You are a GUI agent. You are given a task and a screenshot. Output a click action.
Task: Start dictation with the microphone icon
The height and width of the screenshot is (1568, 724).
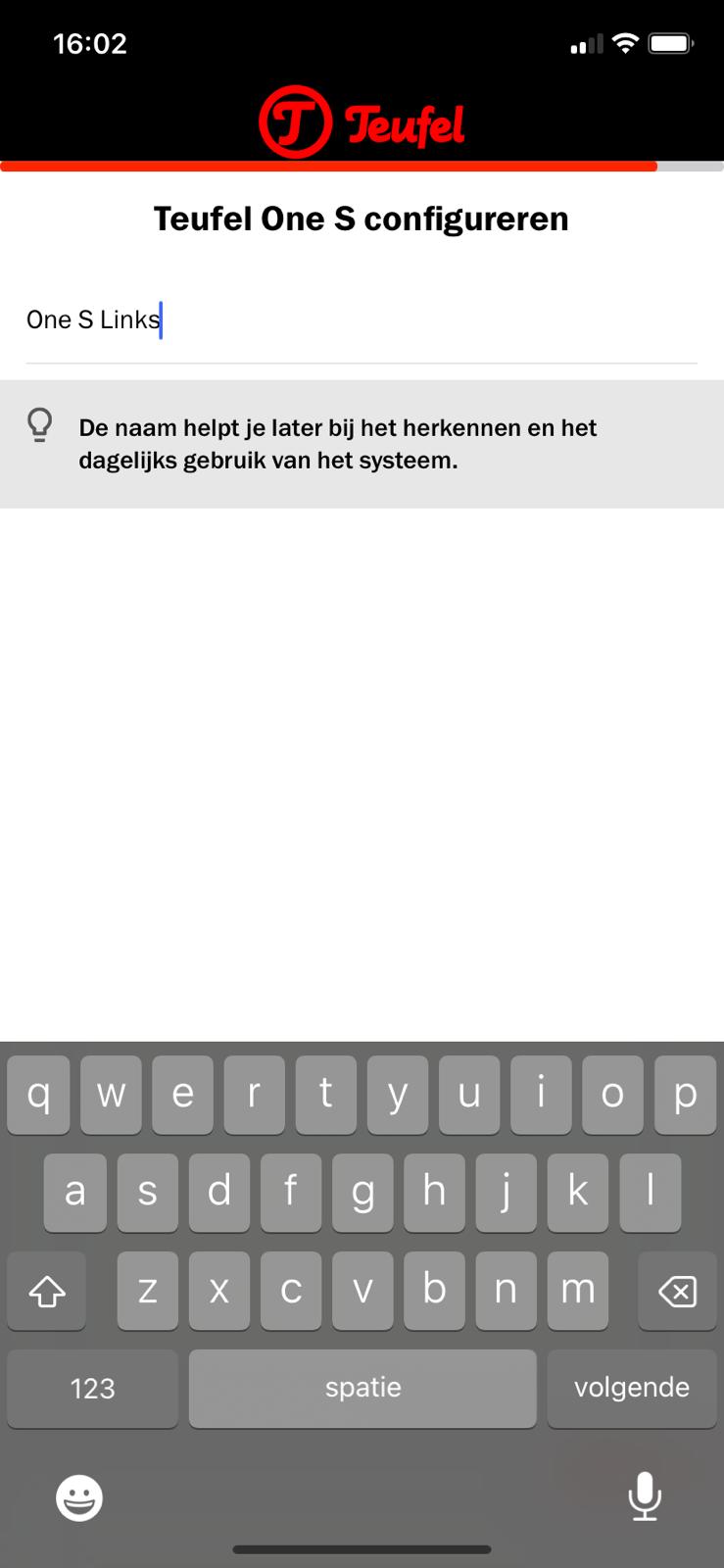pos(645,1496)
